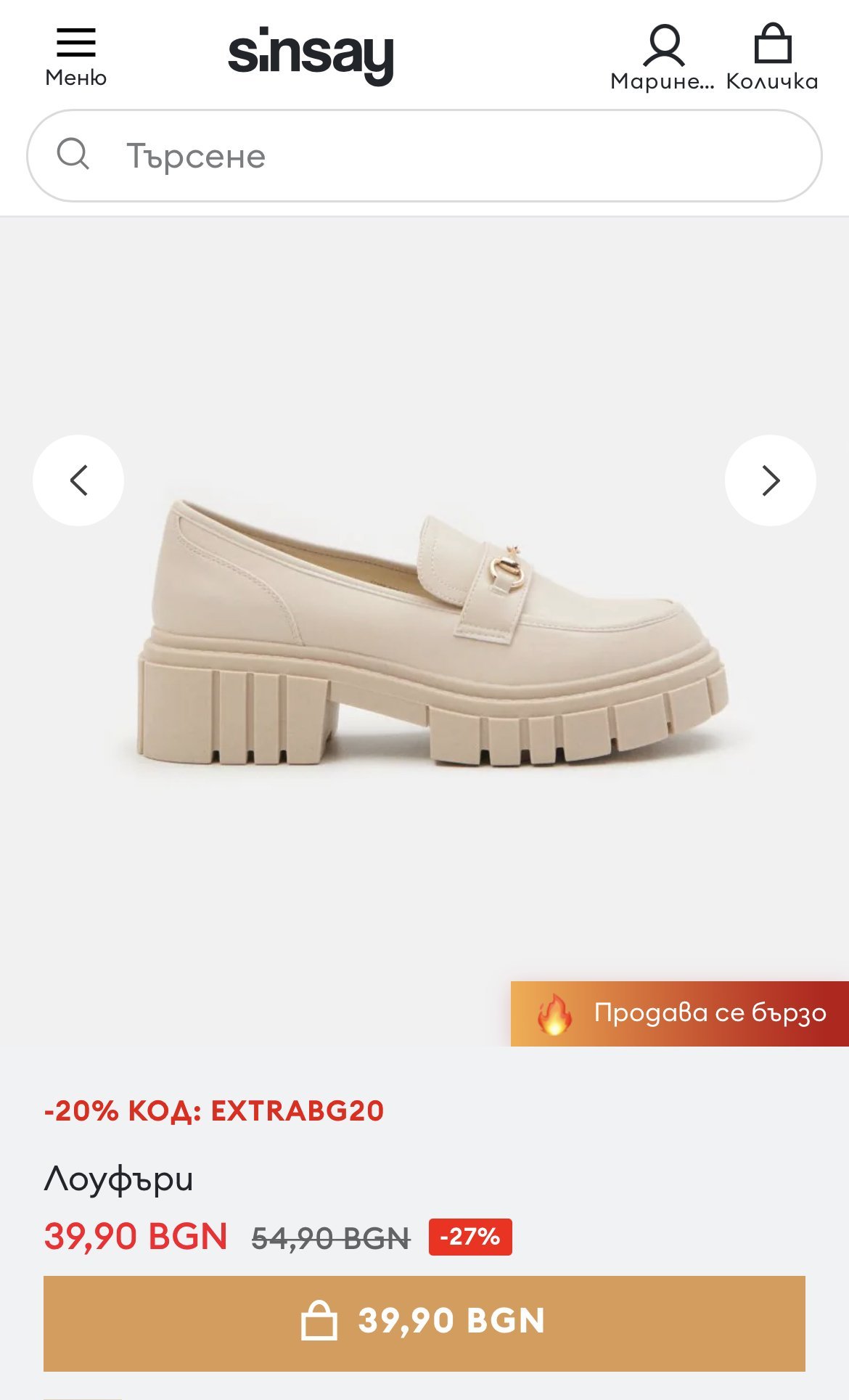
Task: Open the Количка shopping cart
Action: pyautogui.click(x=772, y=57)
